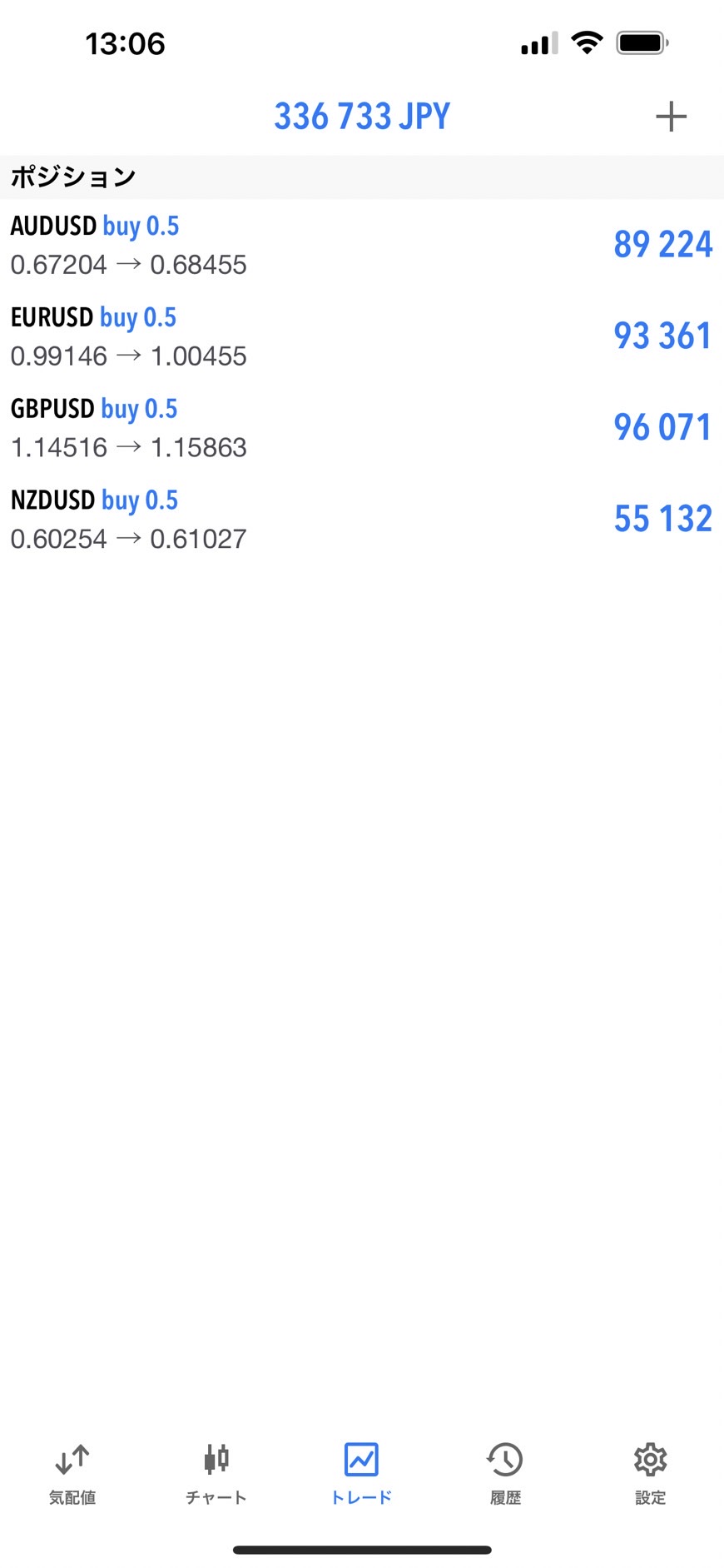View the NZDUSD buy position
This screenshot has width=724, height=1568.
[x=361, y=520]
